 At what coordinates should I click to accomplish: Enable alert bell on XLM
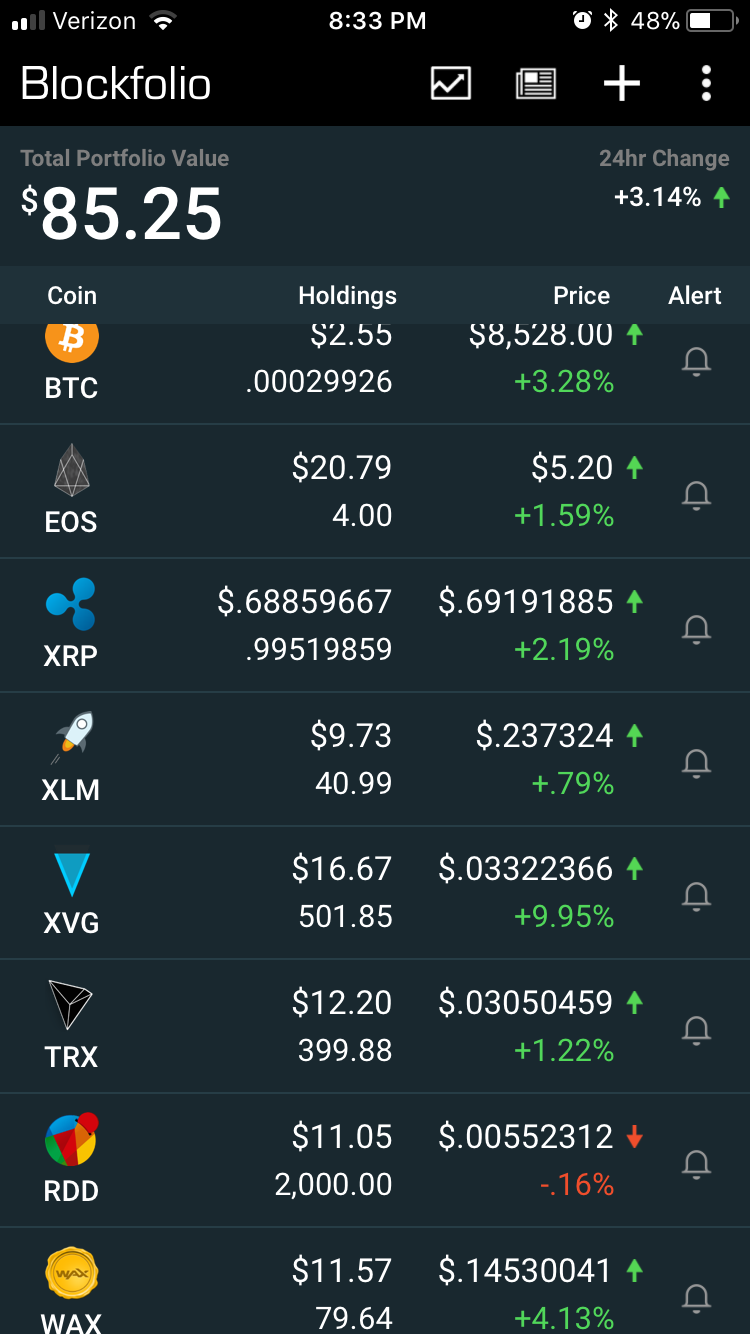click(696, 763)
